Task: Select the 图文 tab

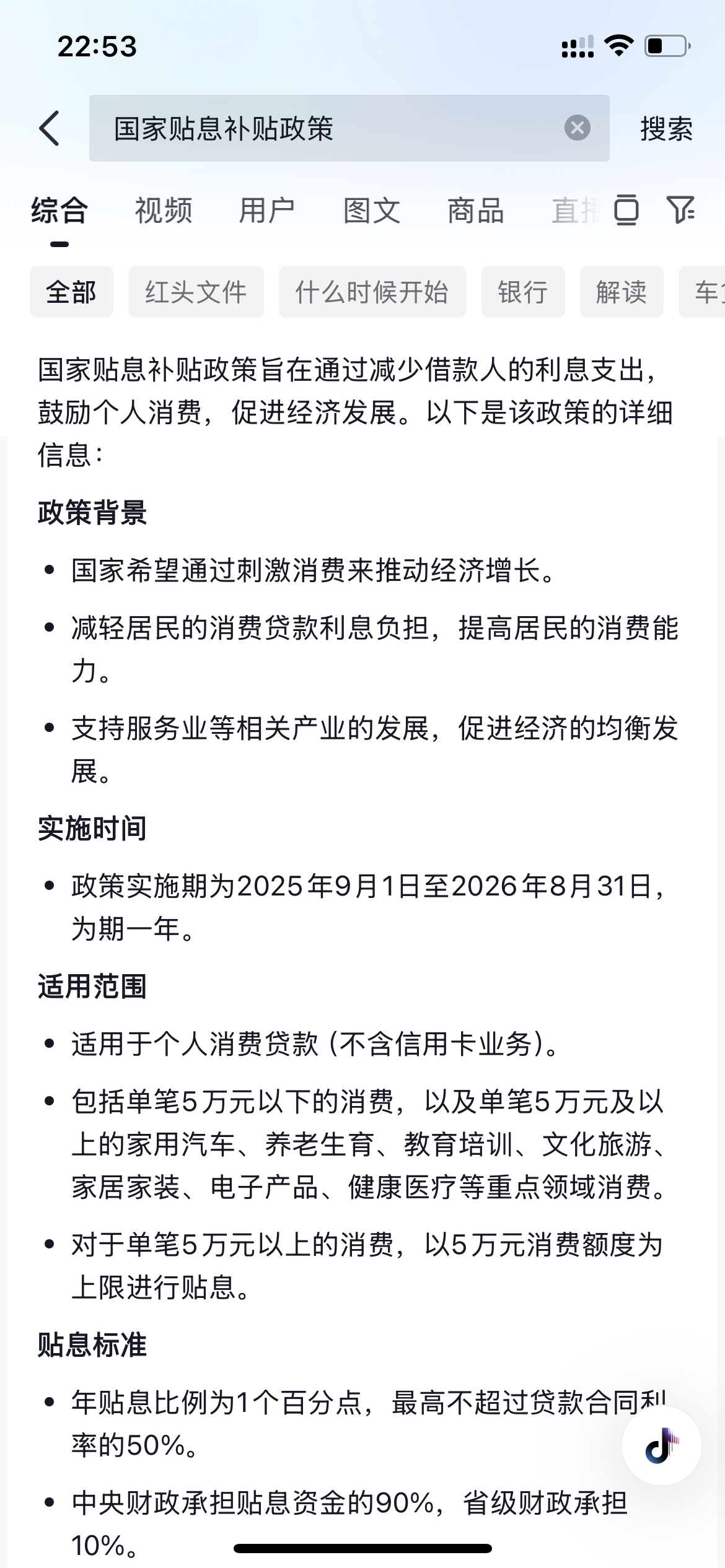Action: 372,211
